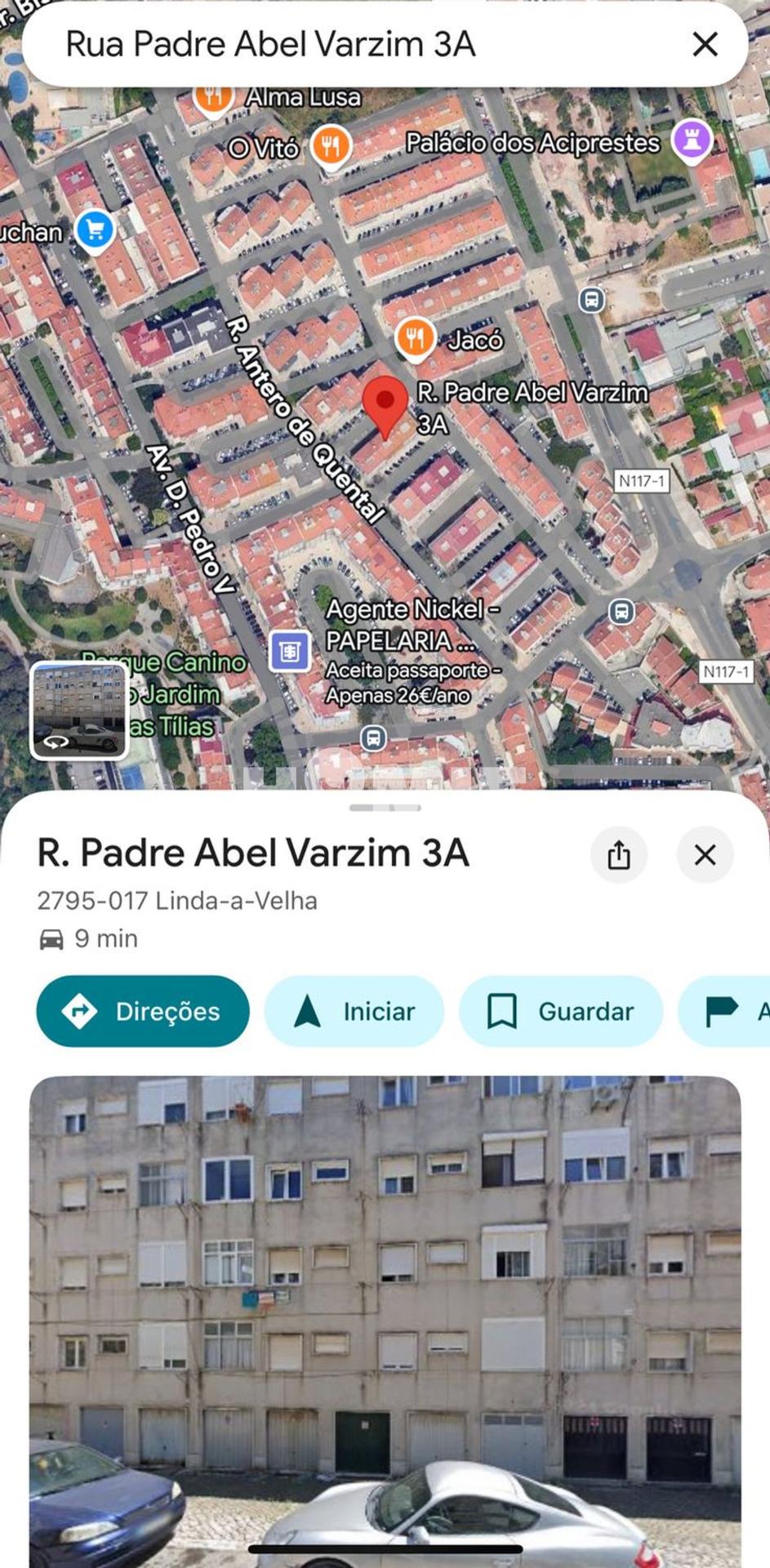This screenshot has height=1568, width=770.
Task: Tap Direções to get directions
Action: [x=143, y=1011]
